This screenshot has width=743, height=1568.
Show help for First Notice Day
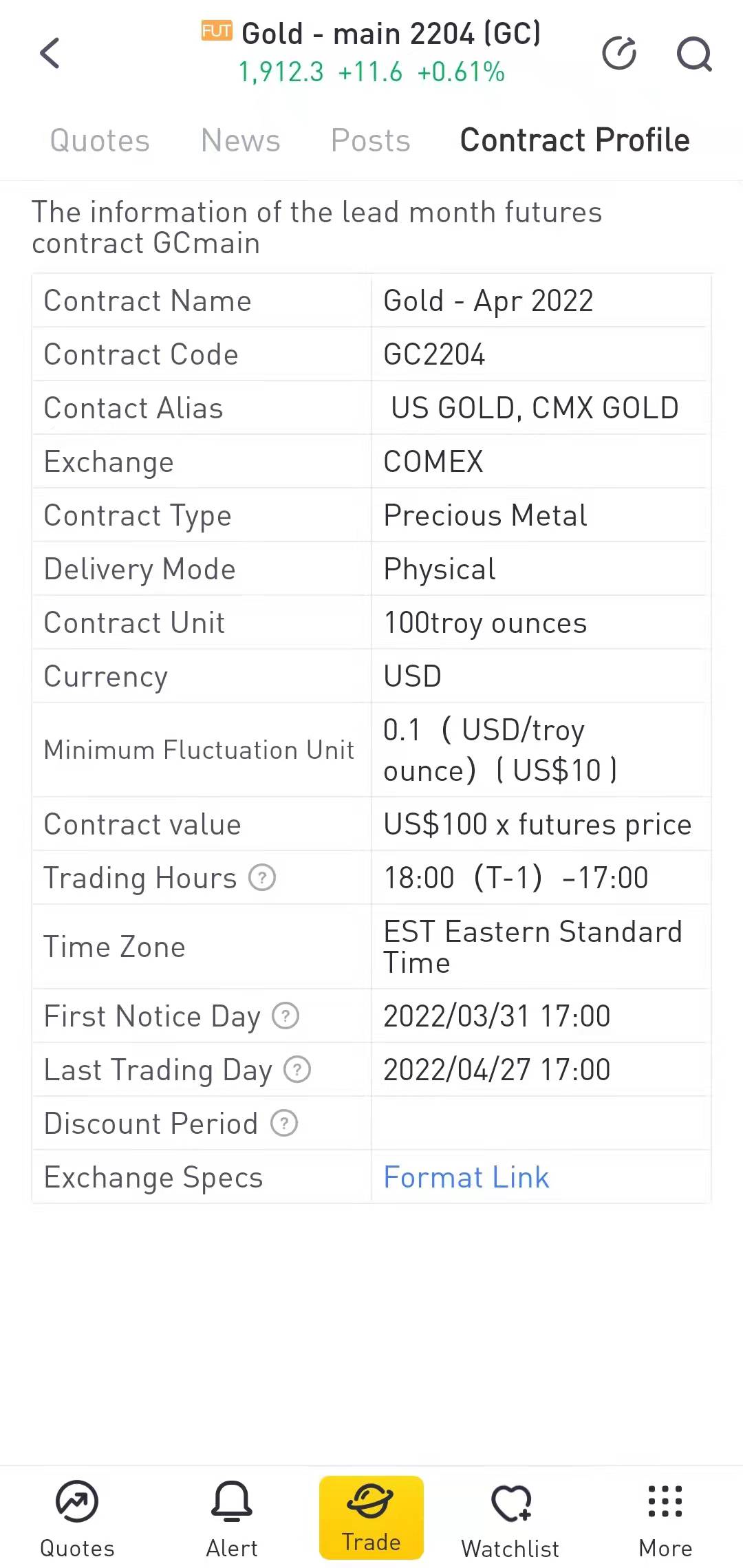point(286,1016)
